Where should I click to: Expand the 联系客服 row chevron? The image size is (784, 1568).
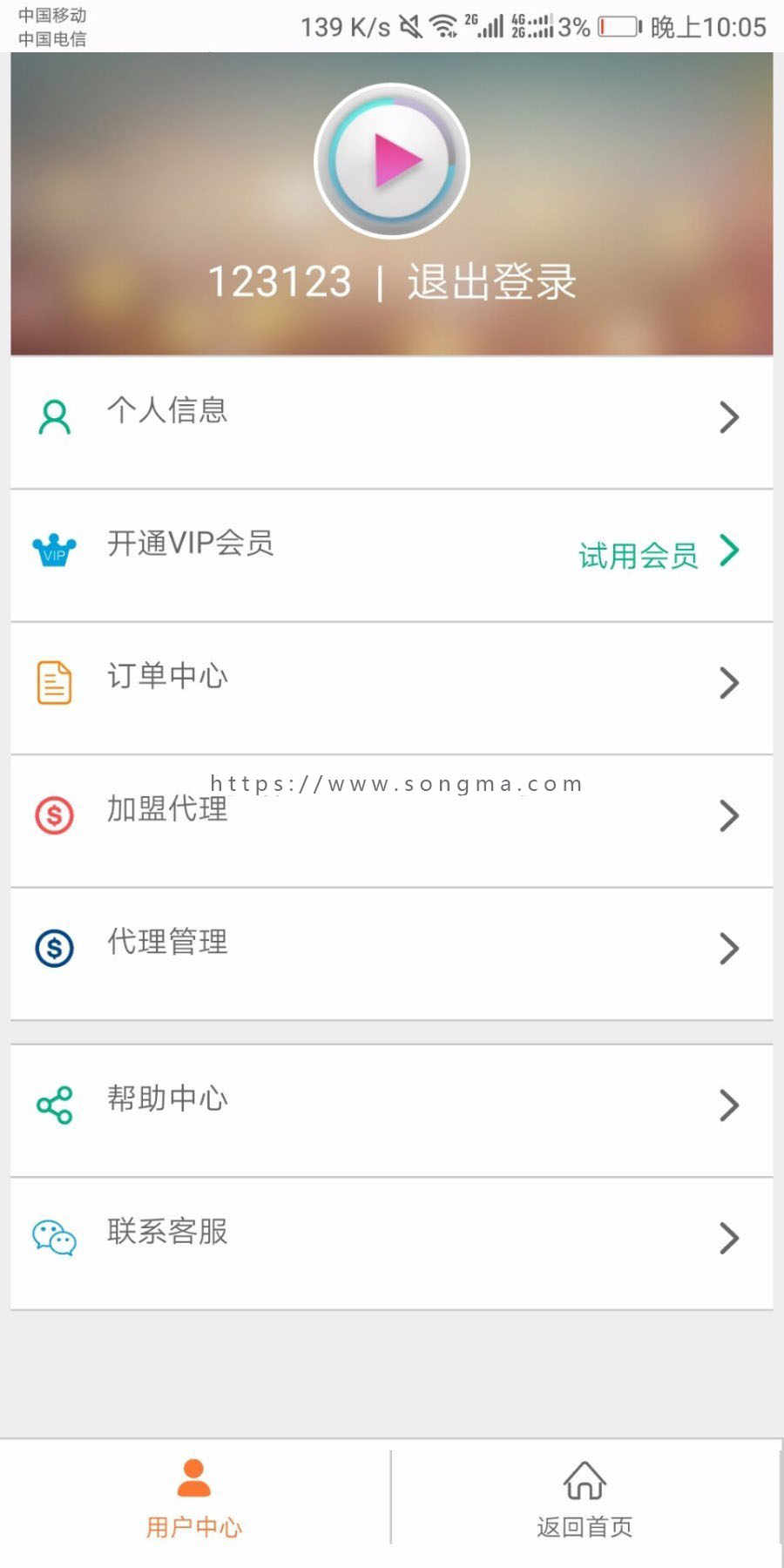730,1237
